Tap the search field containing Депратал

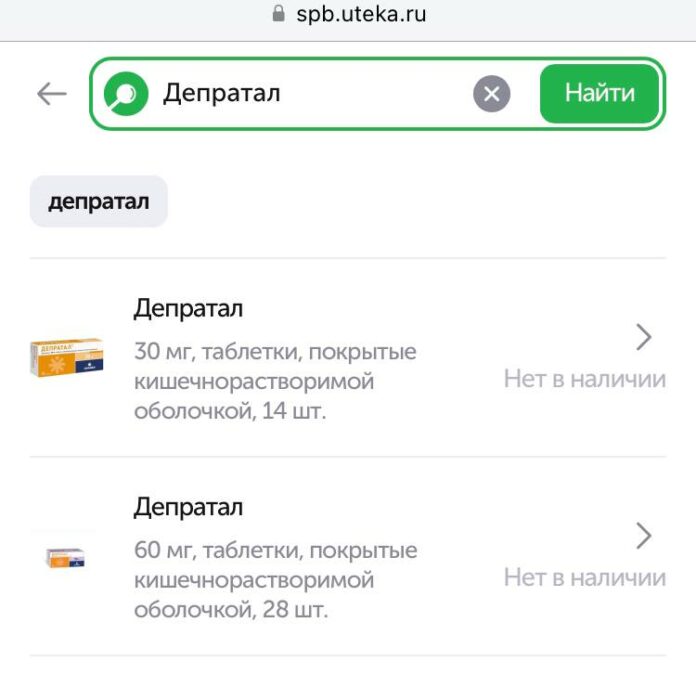click(x=300, y=94)
